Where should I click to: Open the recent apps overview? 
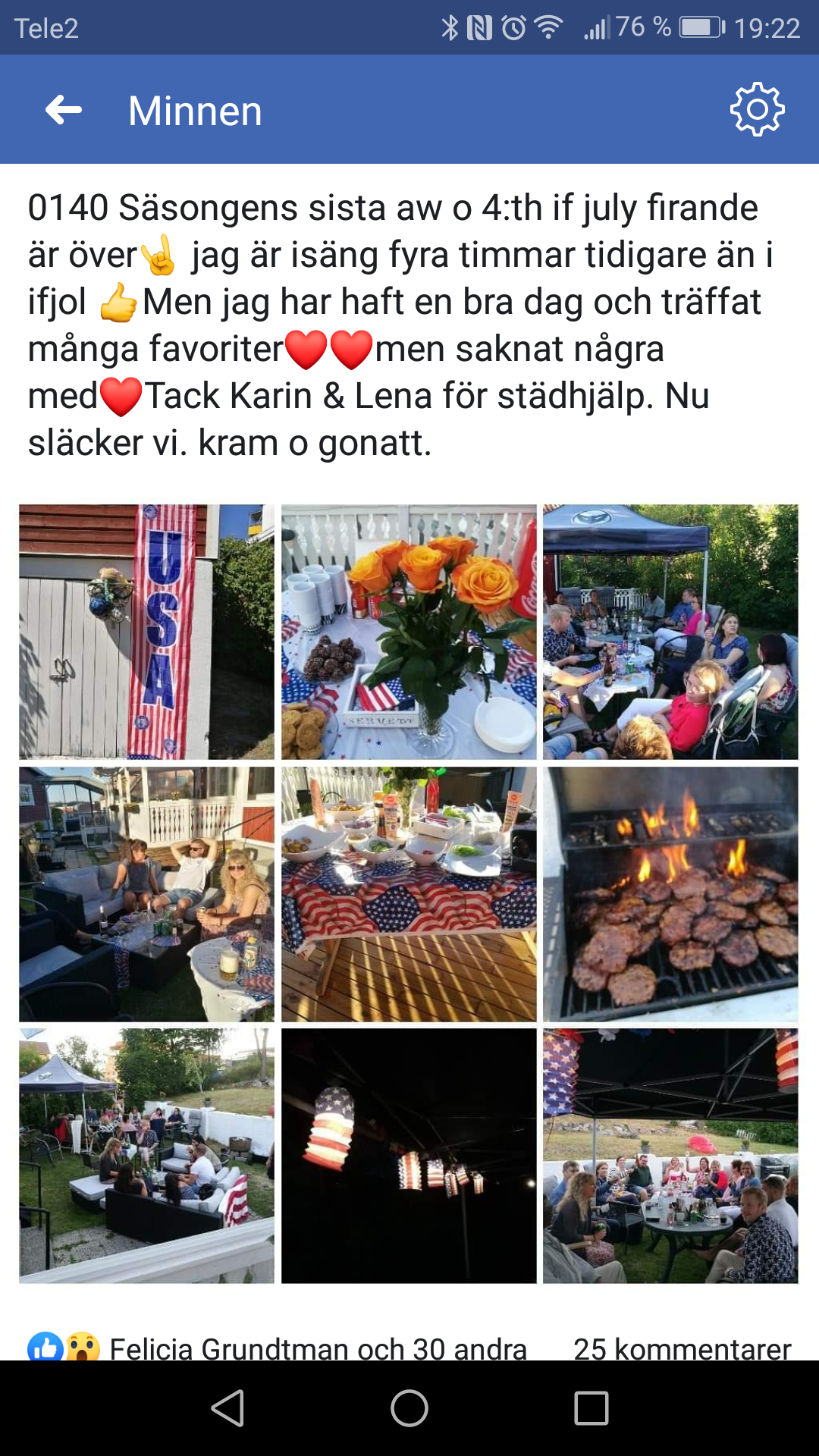(591, 1408)
